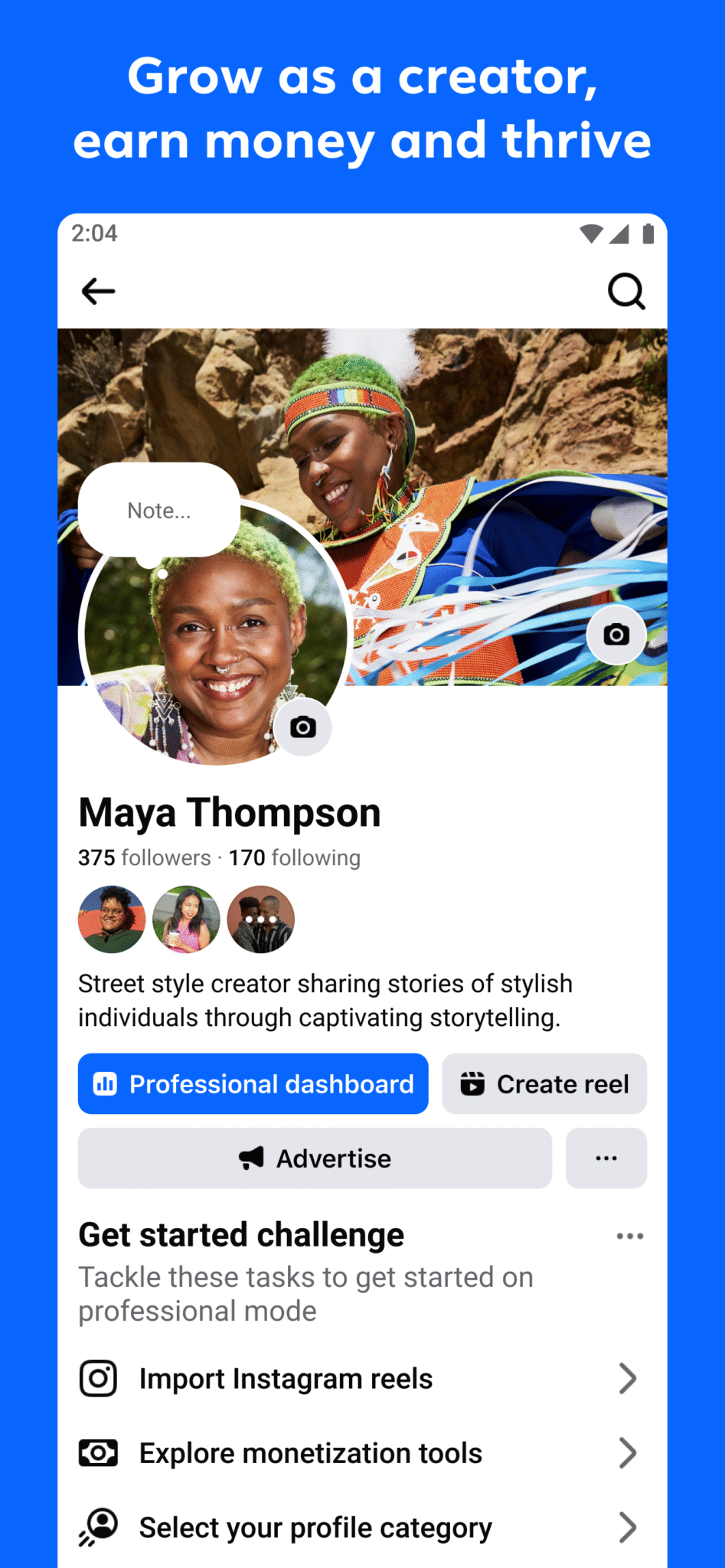Change profile picture via its camera icon
Viewport: 725px width, 1568px height.
coord(303,727)
